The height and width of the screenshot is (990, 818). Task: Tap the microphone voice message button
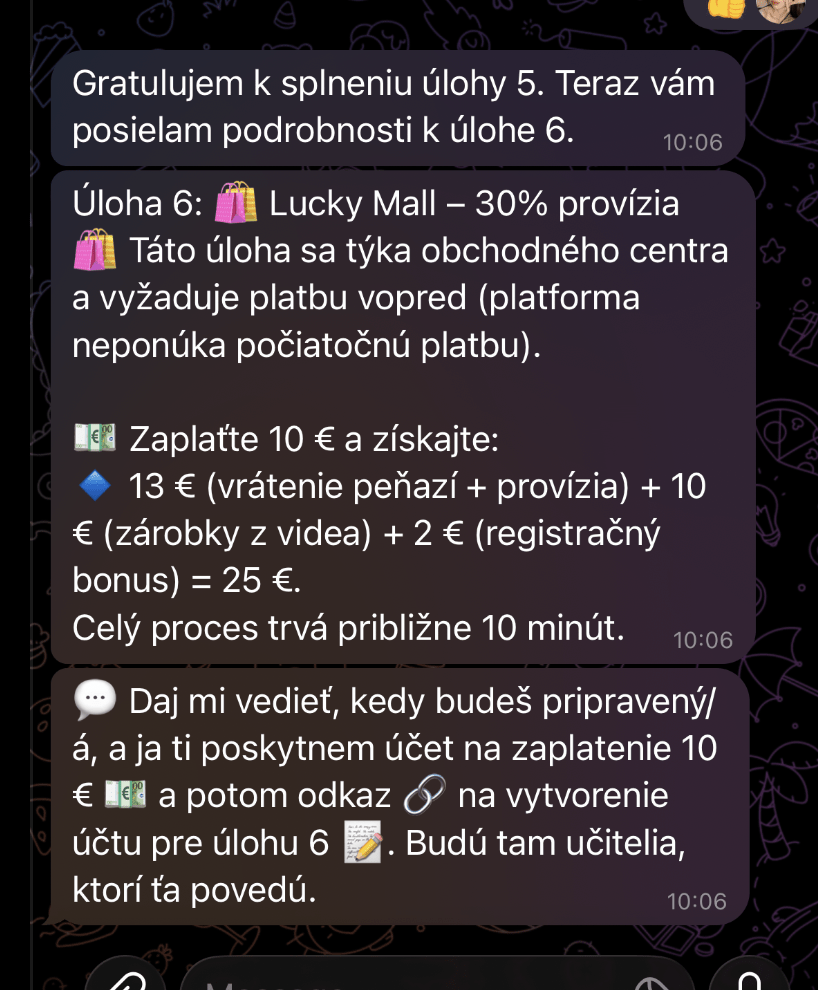tap(750, 977)
